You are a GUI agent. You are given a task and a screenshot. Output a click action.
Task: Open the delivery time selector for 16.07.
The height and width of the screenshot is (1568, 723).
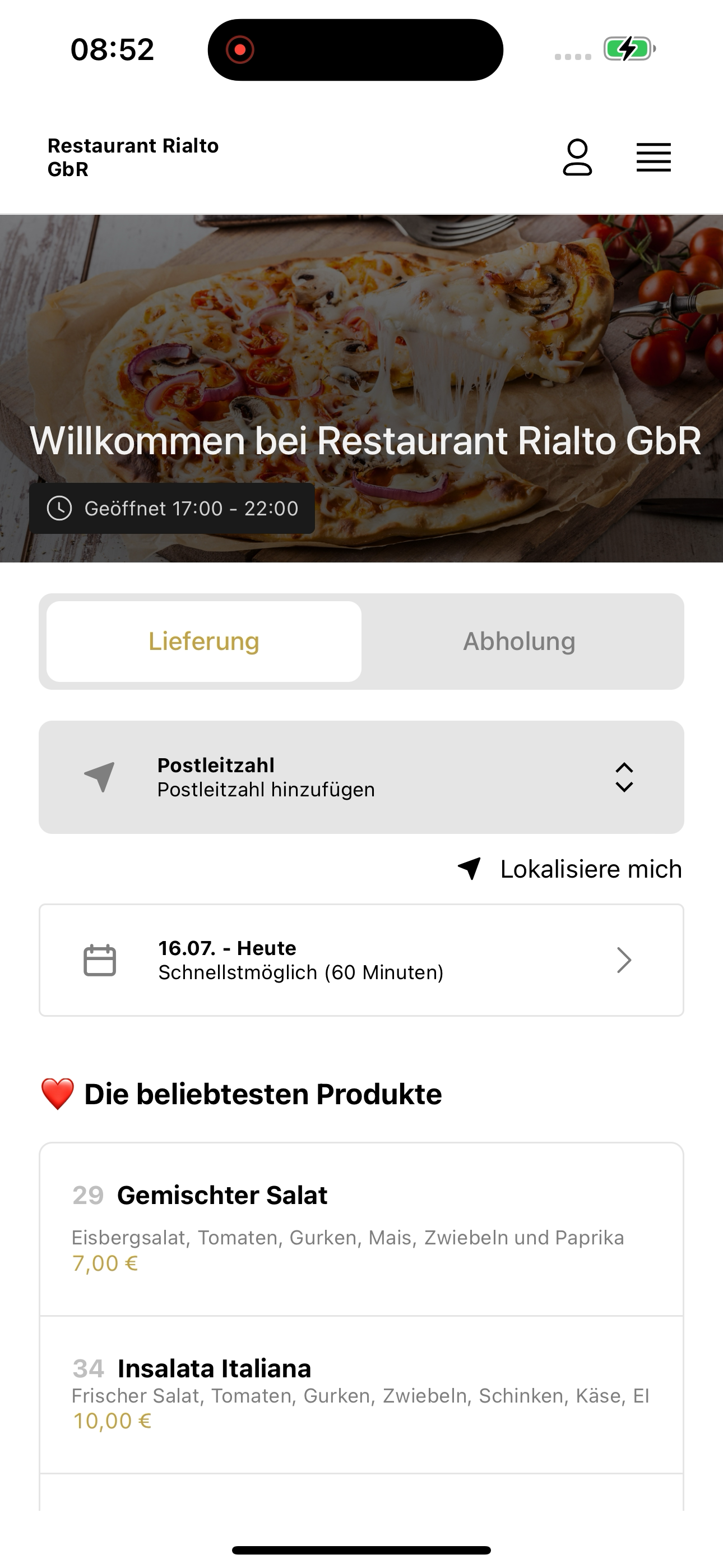[x=361, y=960]
